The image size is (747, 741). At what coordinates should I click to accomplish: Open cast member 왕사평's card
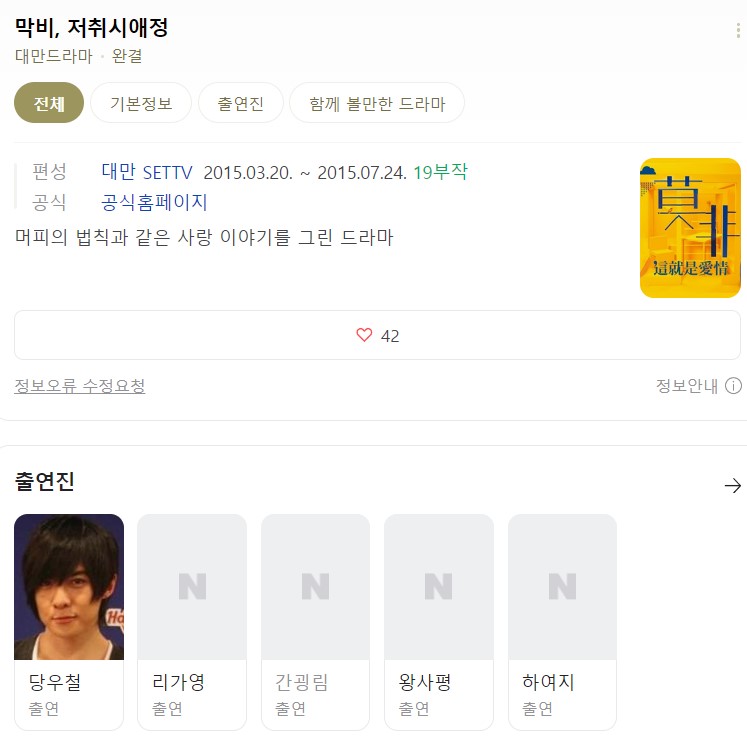tap(438, 620)
